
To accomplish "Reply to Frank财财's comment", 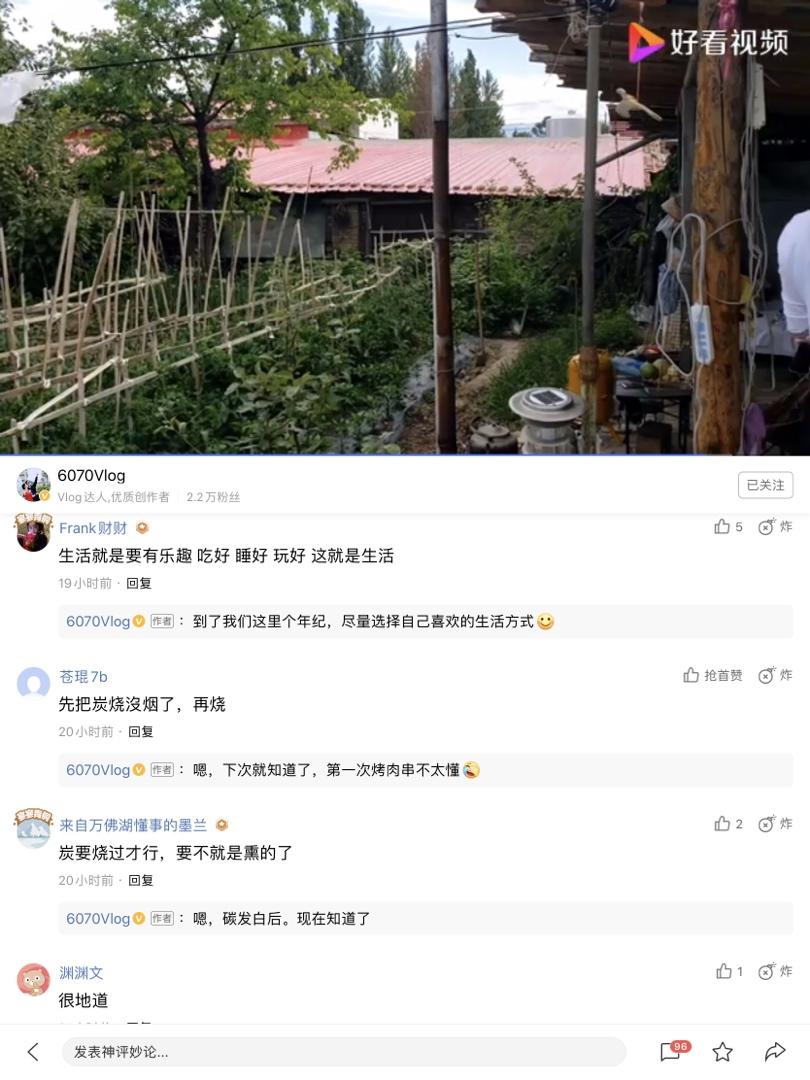I will (x=139, y=583).
